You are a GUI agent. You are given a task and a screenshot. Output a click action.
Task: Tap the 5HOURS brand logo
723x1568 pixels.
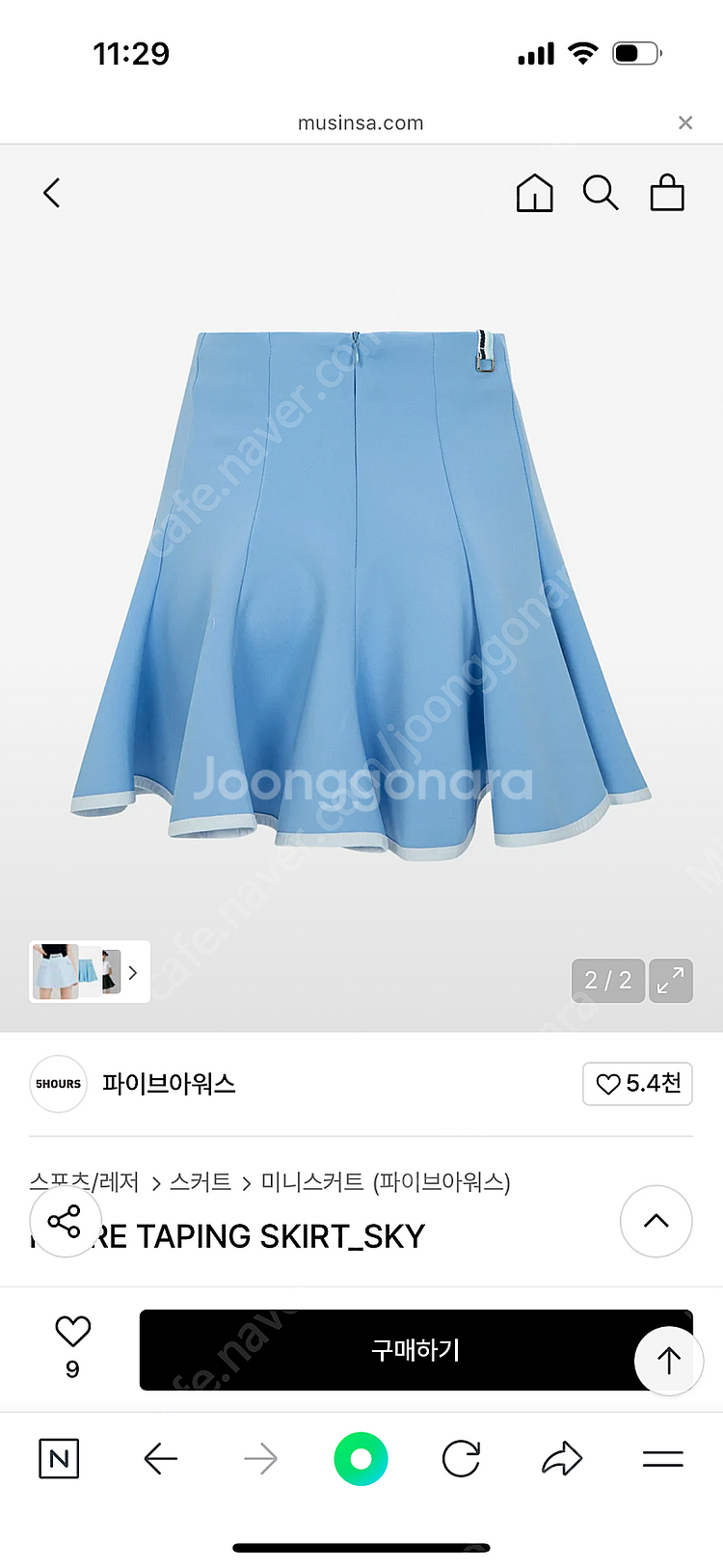[58, 1084]
